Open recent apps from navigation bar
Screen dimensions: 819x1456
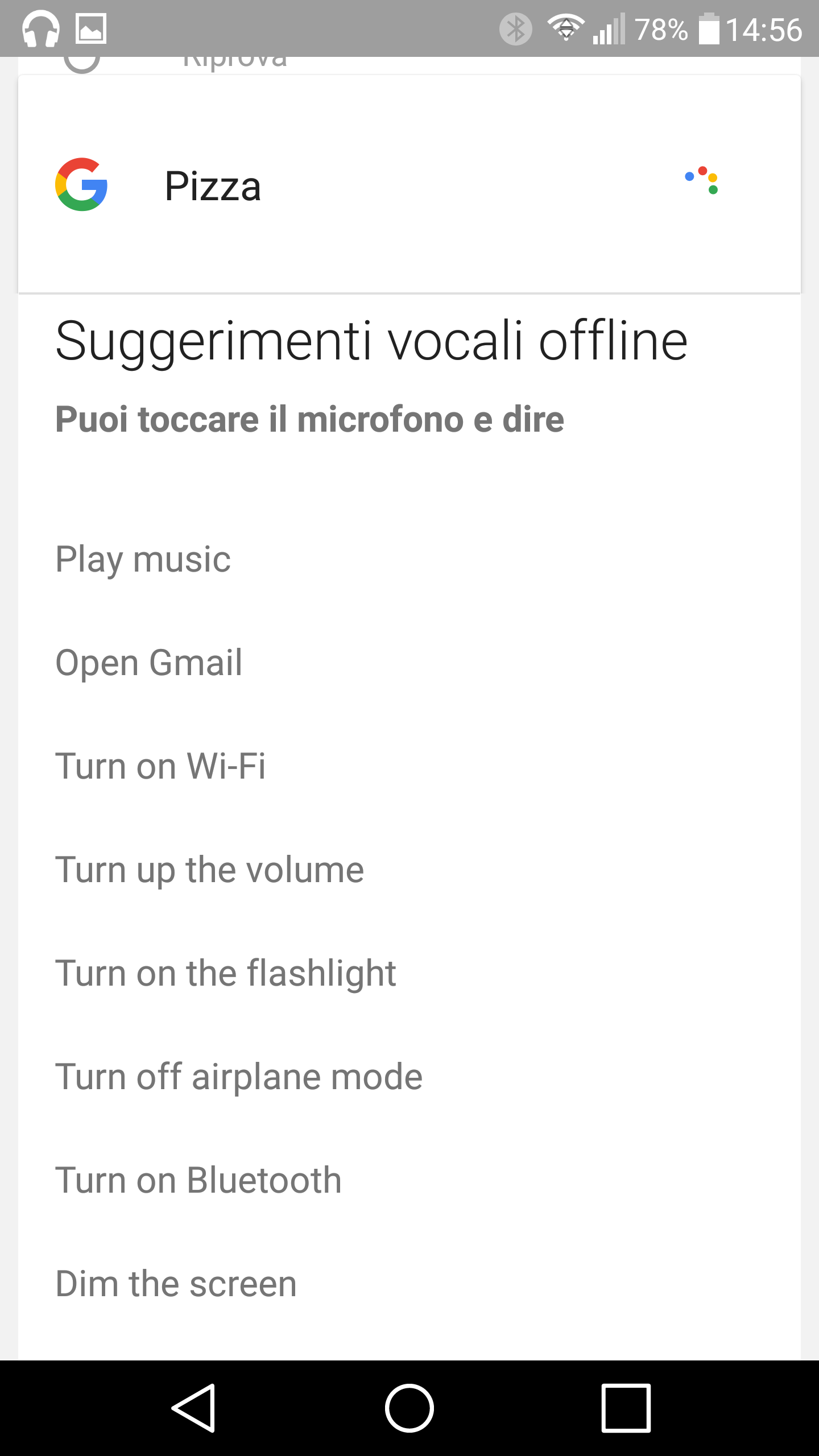pyautogui.click(x=626, y=1408)
